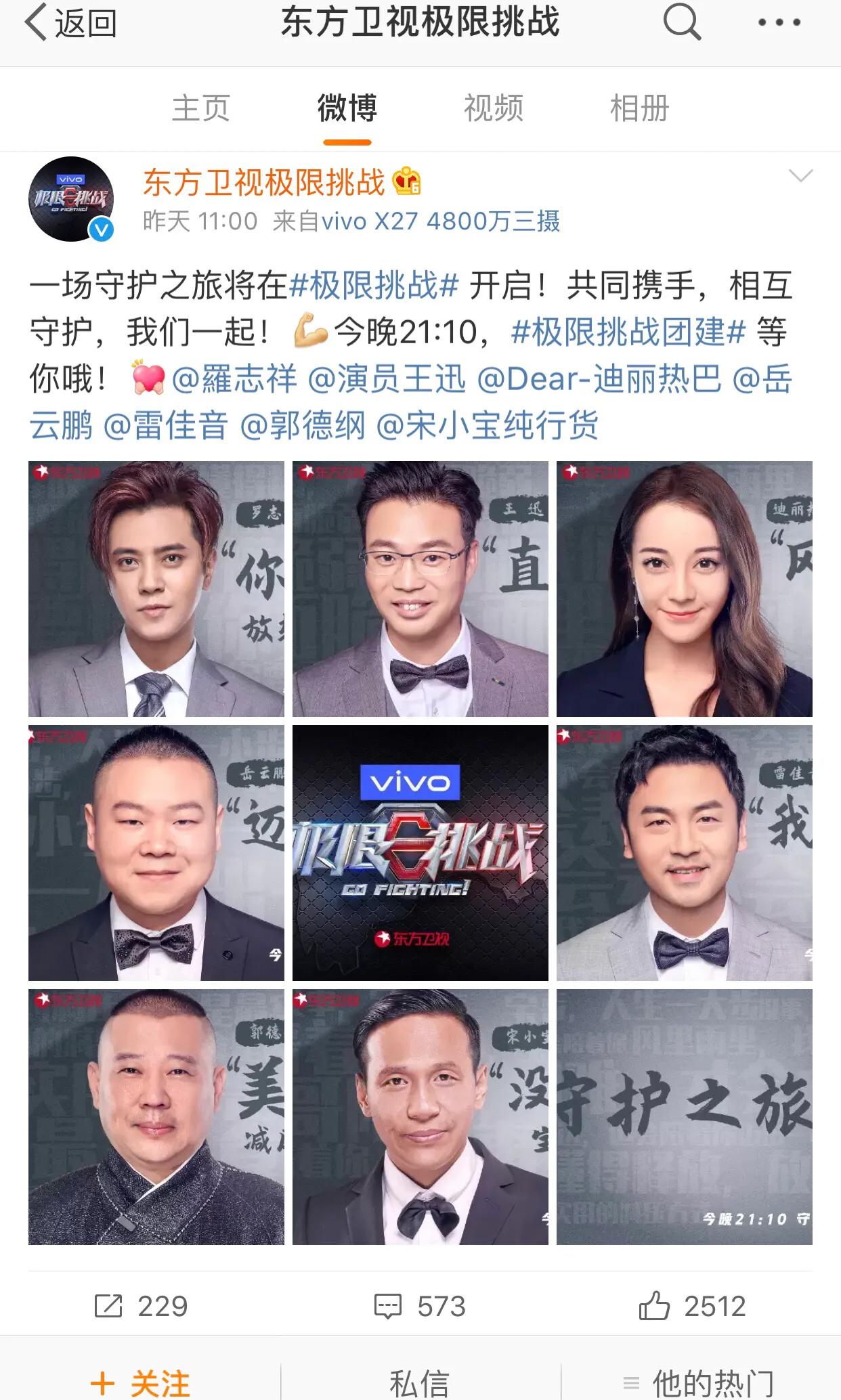Open the 573 comments
Viewport: 841px width, 1400px height.
coord(420,1306)
